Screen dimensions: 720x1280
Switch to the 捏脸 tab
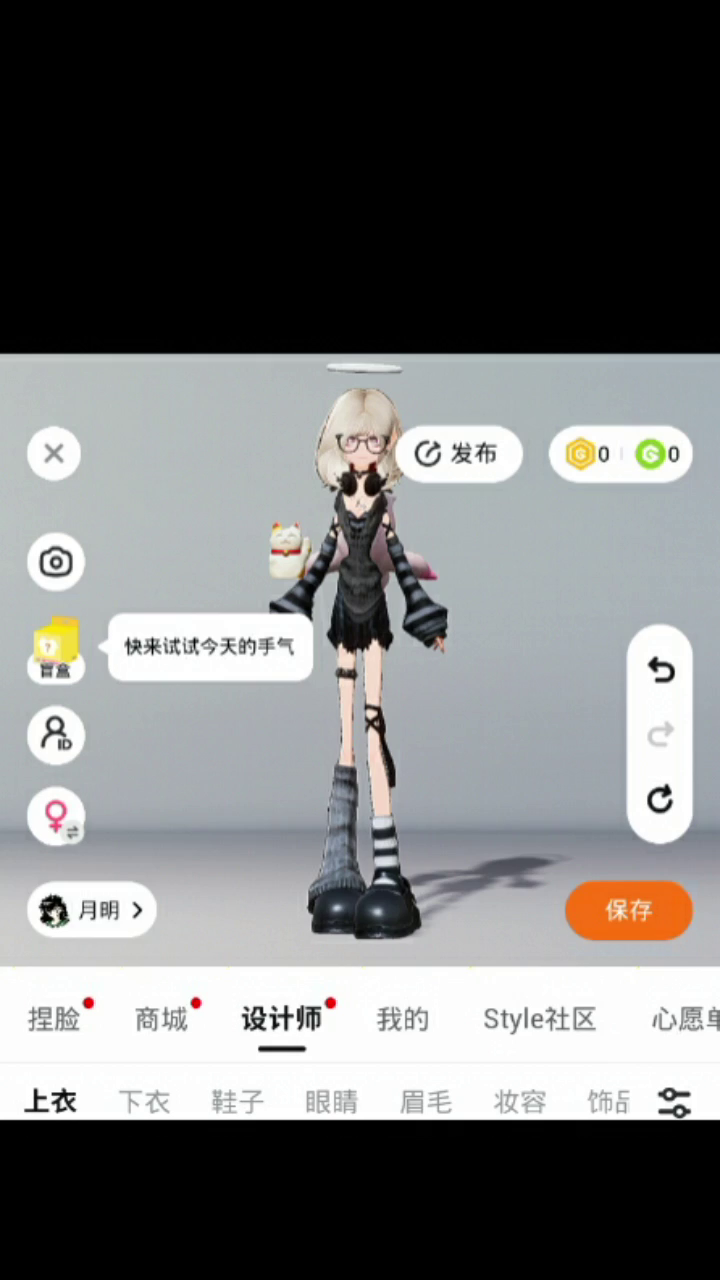coord(54,1019)
